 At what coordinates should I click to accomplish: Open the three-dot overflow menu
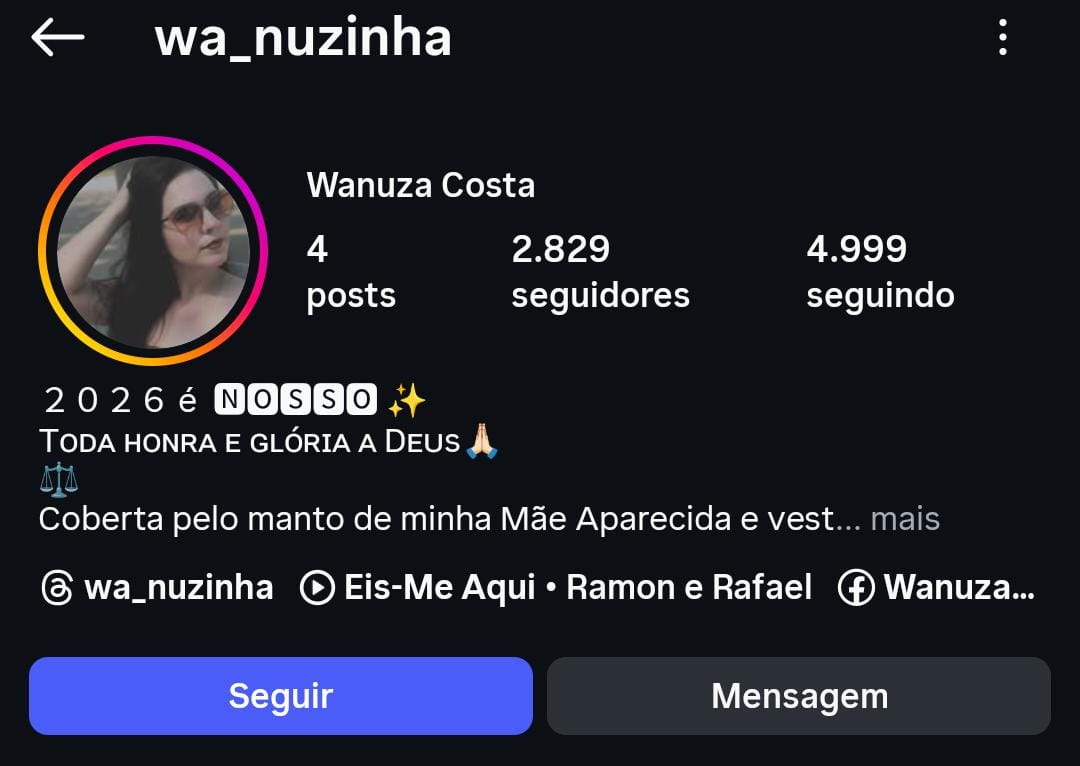pos(1002,38)
